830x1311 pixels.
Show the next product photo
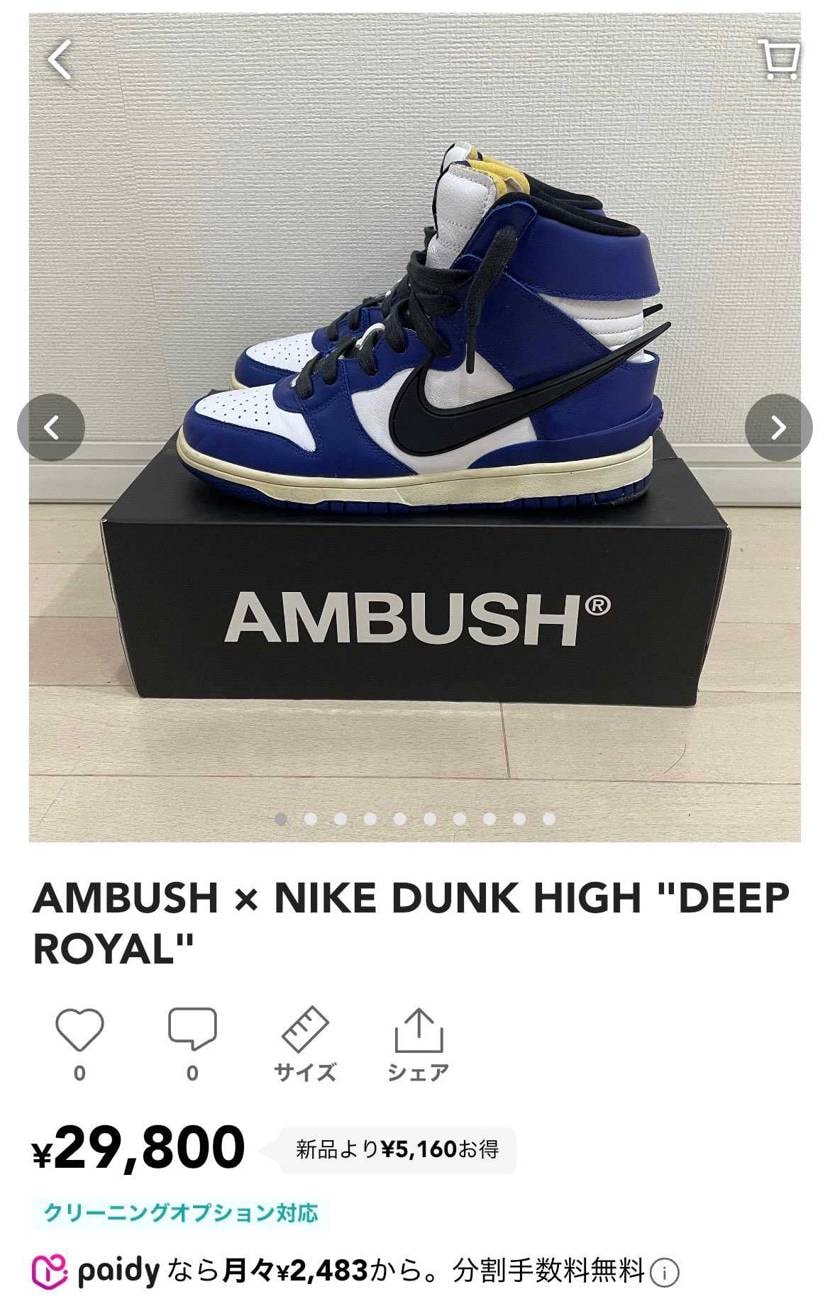click(x=778, y=428)
